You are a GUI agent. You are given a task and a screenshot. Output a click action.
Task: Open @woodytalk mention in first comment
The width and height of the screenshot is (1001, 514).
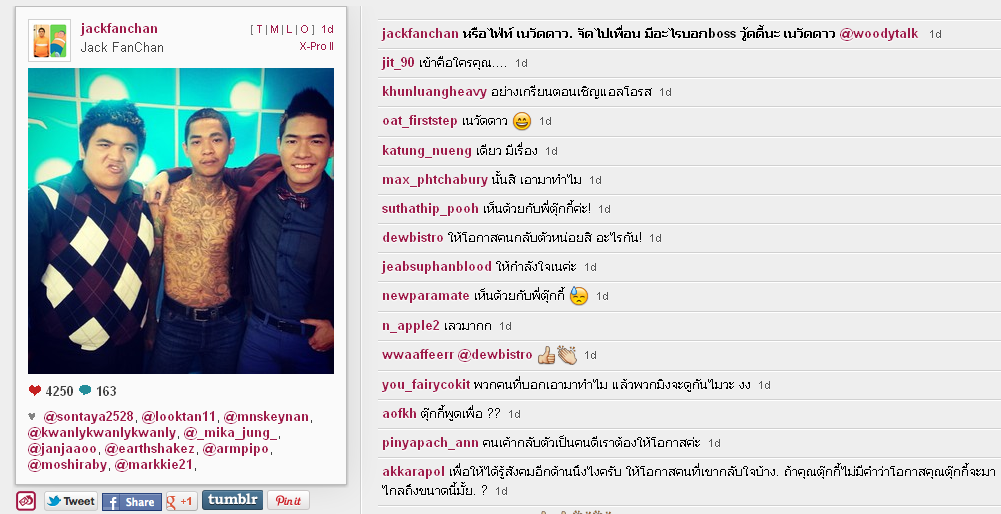880,33
